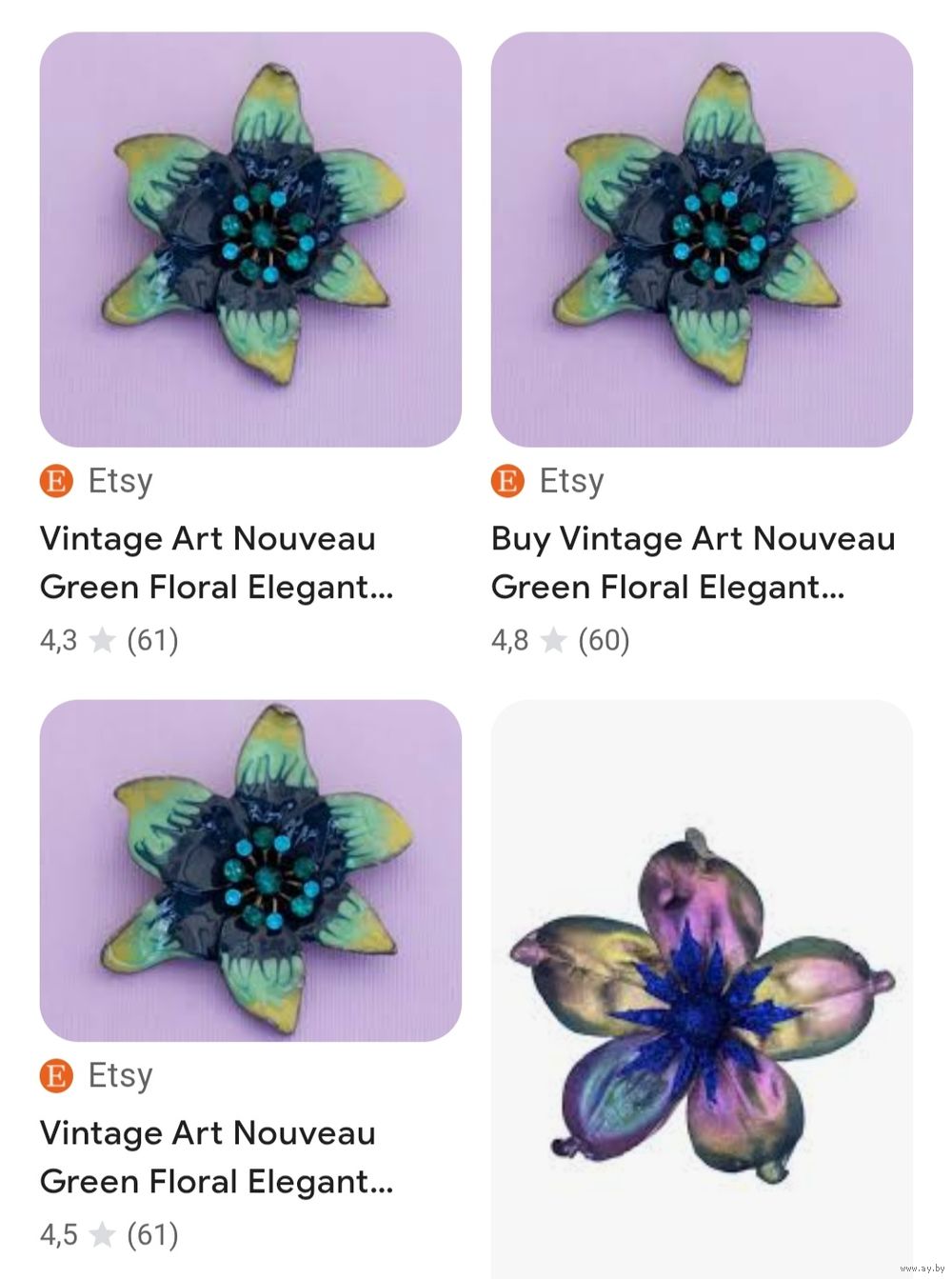Open the purple iridescent flower brooch result
This screenshot has width=952, height=1279.
[x=701, y=990]
